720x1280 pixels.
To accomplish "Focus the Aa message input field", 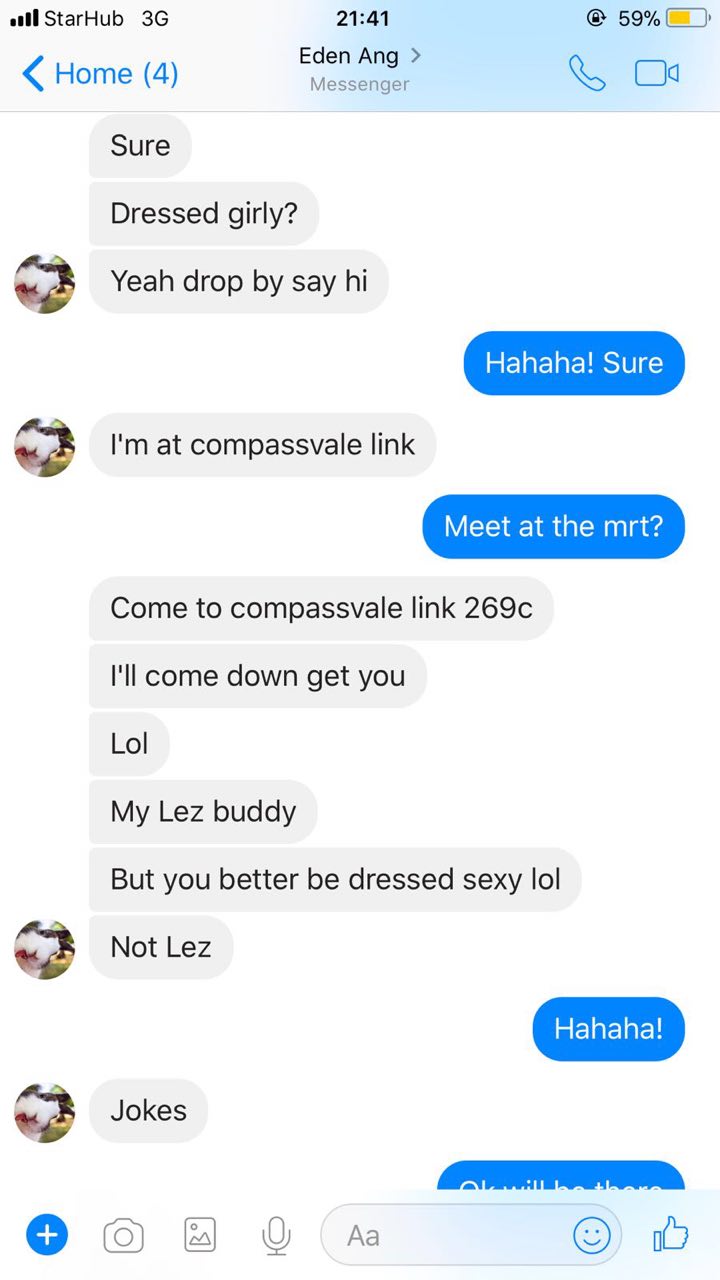I will point(471,1236).
